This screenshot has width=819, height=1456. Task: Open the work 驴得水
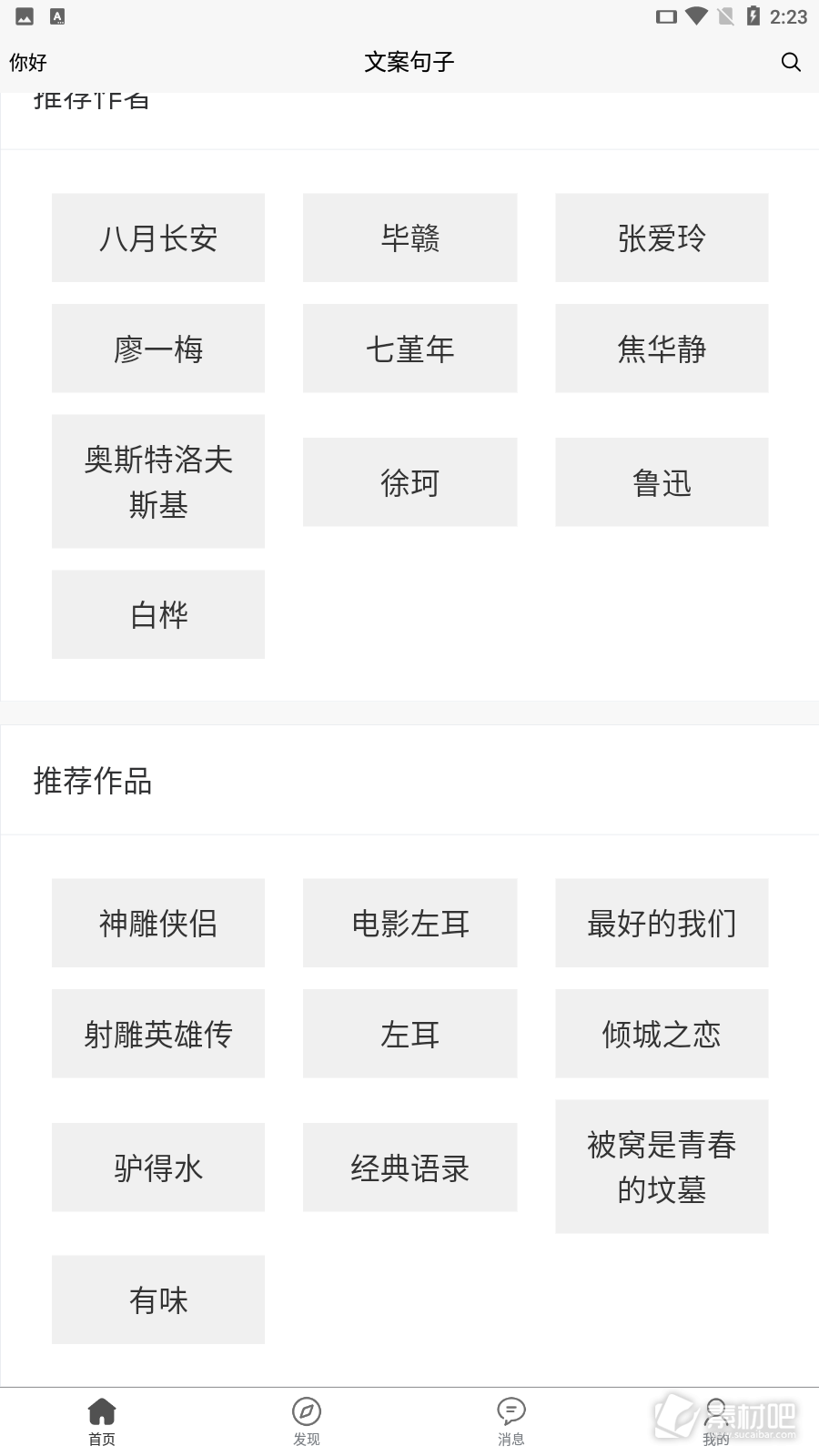(x=158, y=1168)
